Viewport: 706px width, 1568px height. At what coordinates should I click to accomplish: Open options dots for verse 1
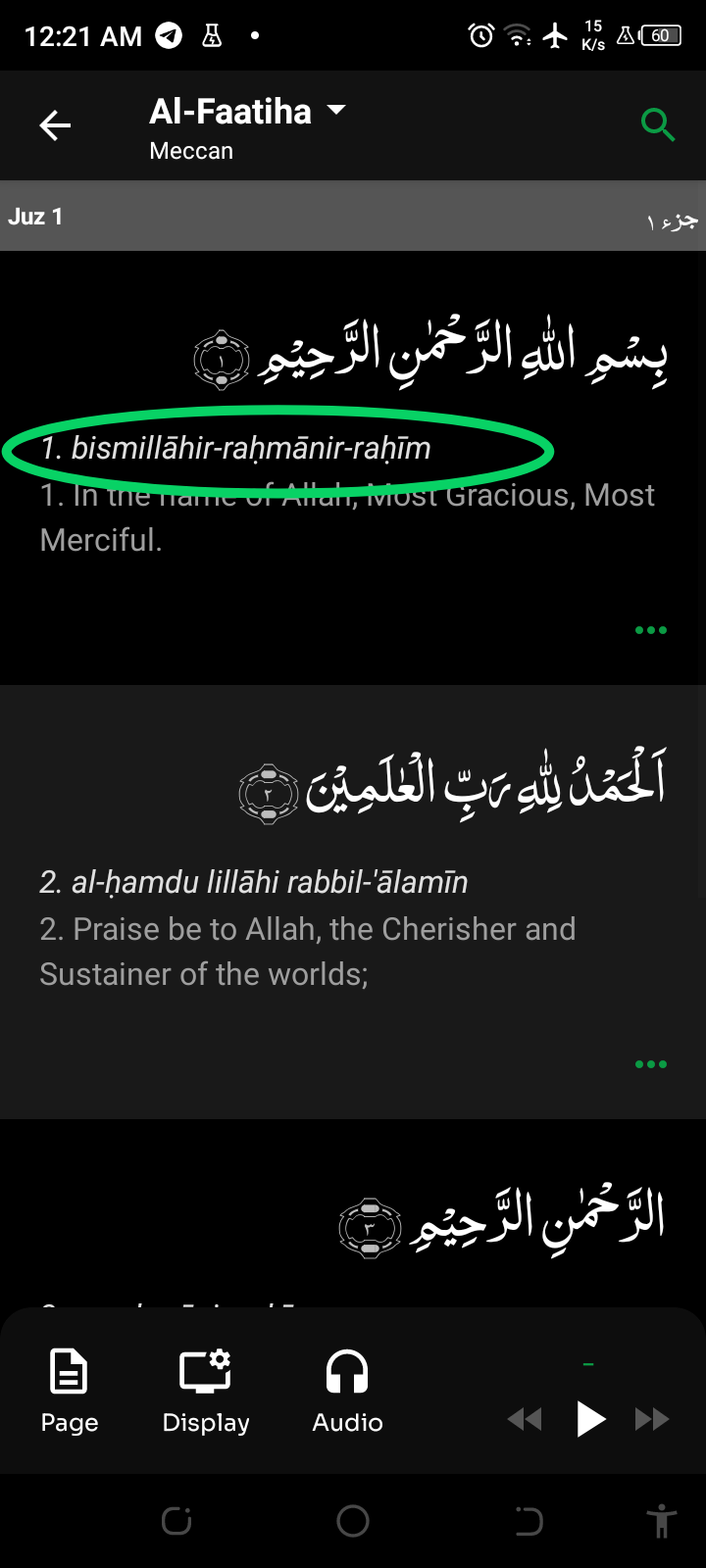pos(650,630)
